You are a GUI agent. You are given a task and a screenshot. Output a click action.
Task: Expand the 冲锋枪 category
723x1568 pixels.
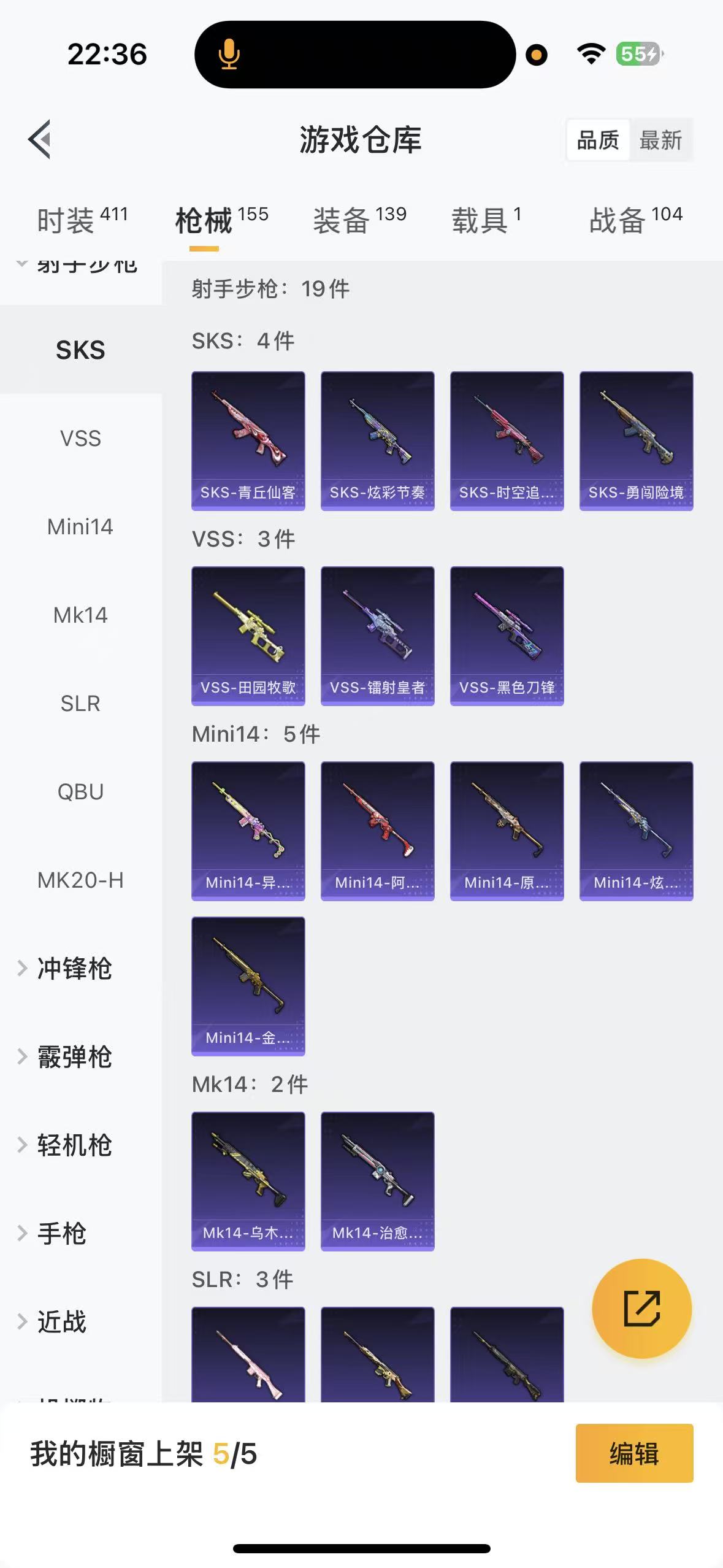(x=74, y=969)
